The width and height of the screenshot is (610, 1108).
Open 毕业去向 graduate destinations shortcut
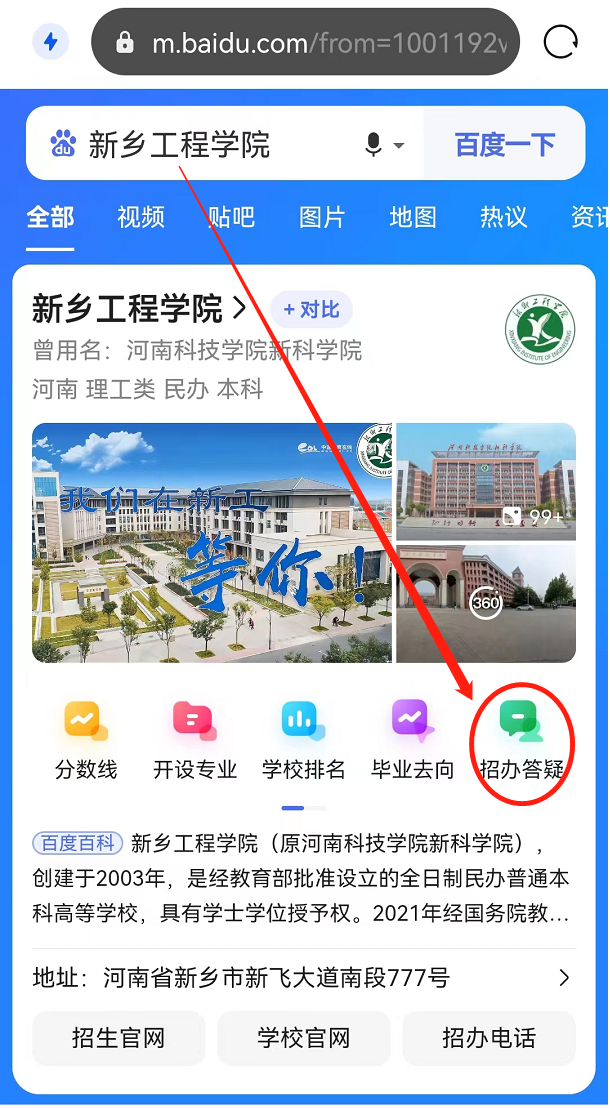pos(412,740)
